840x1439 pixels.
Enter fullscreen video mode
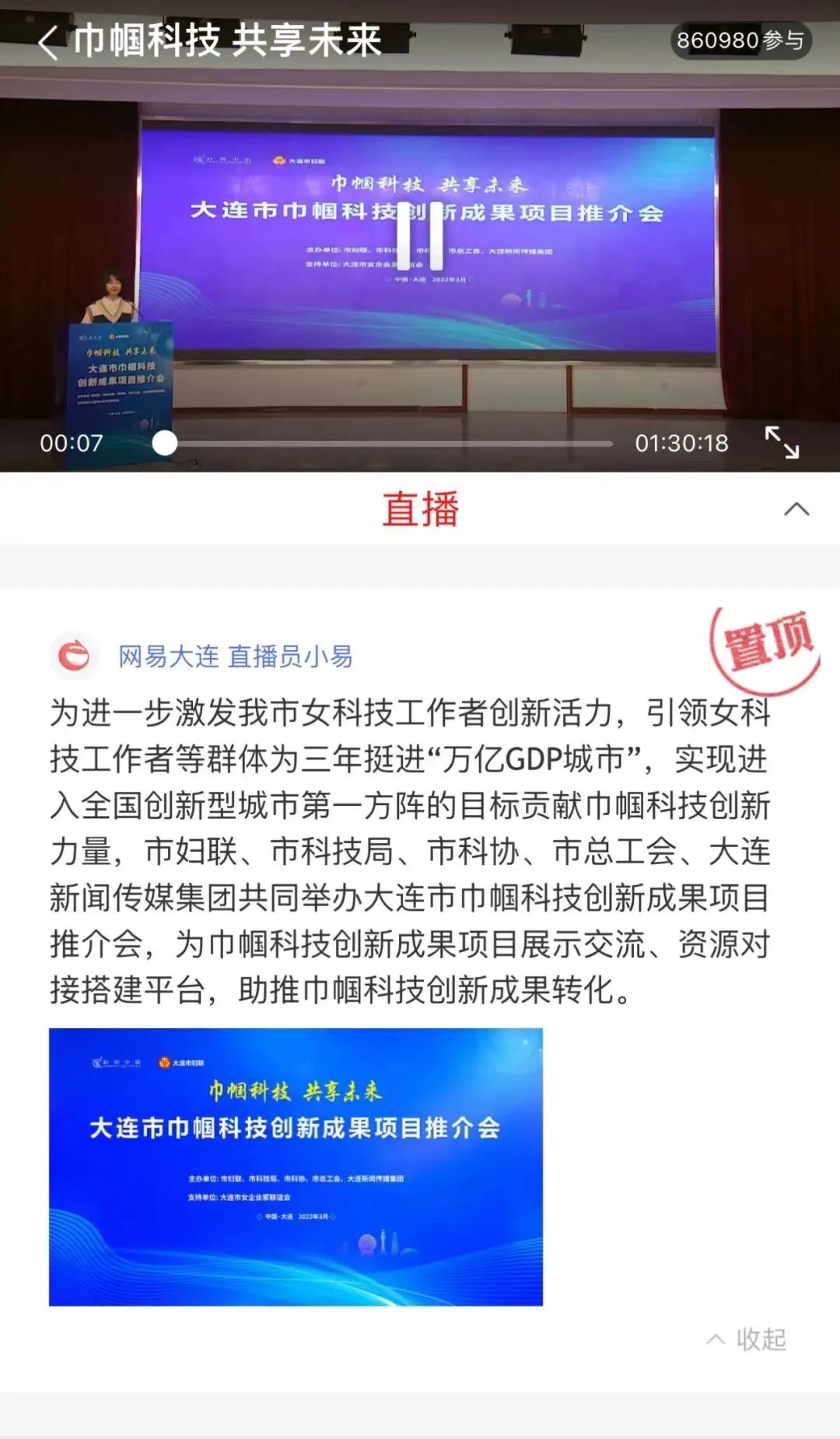pyautogui.click(x=782, y=442)
